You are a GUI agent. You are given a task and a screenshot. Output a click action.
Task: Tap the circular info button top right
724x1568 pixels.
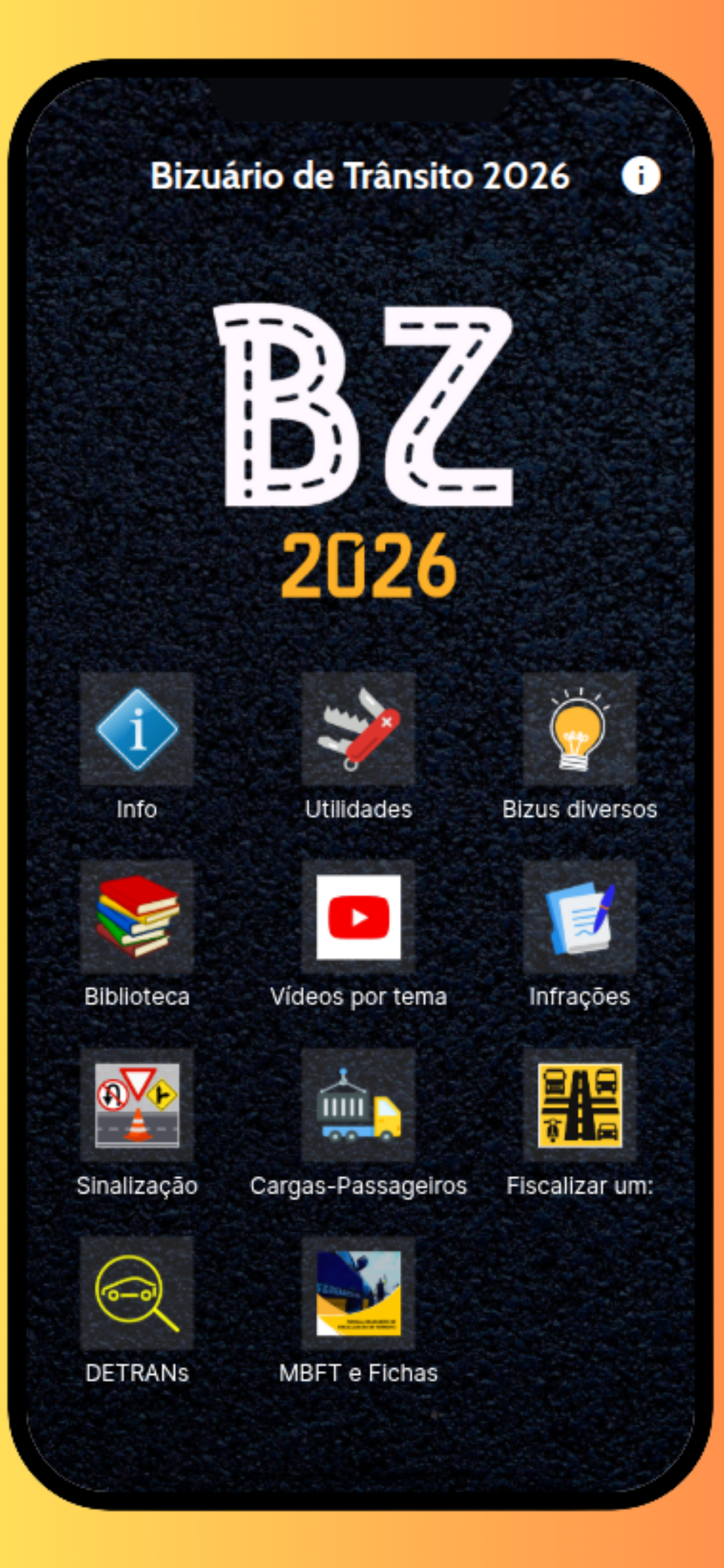[x=641, y=177]
